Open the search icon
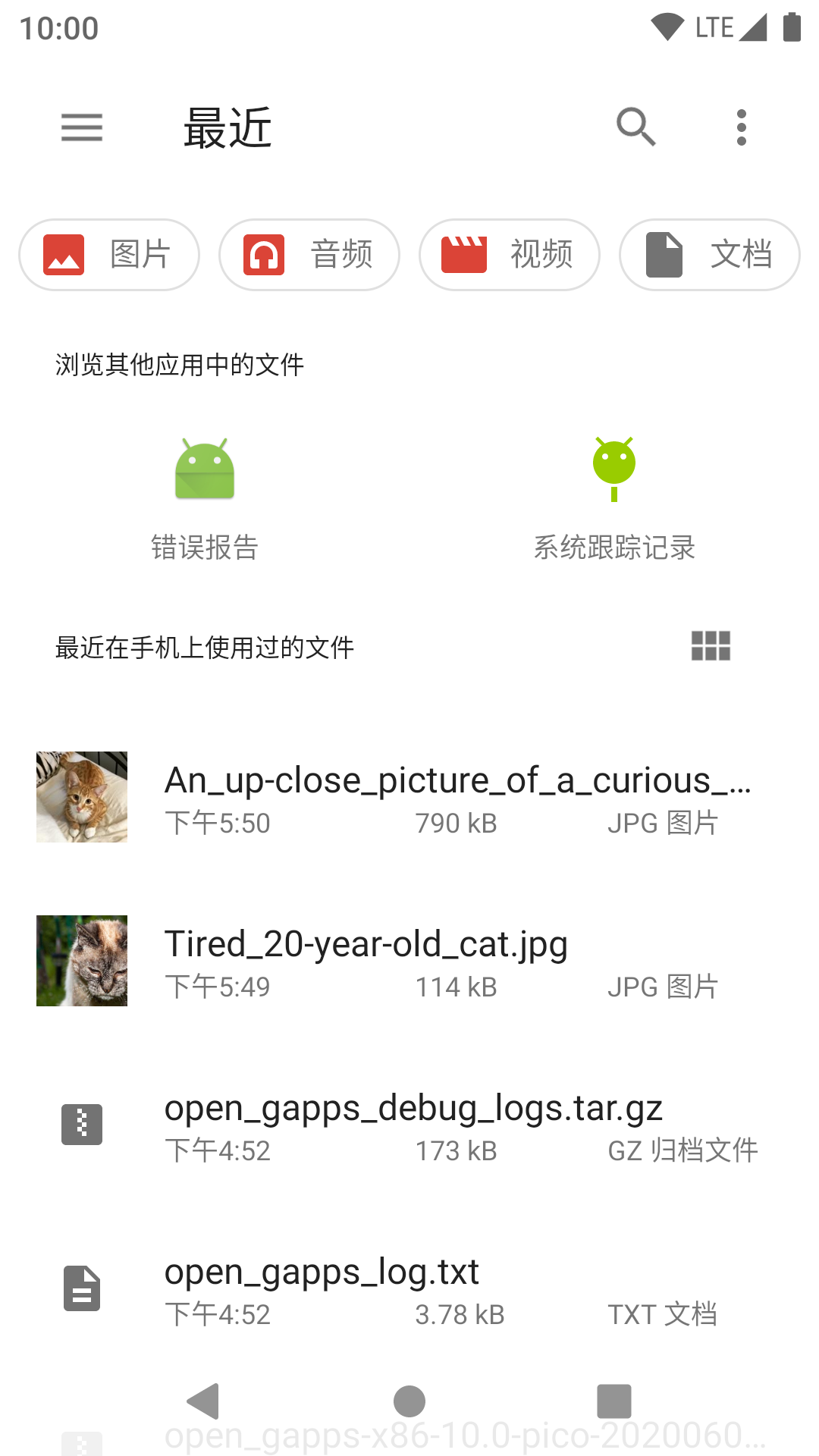The height and width of the screenshot is (1456, 819). (635, 127)
